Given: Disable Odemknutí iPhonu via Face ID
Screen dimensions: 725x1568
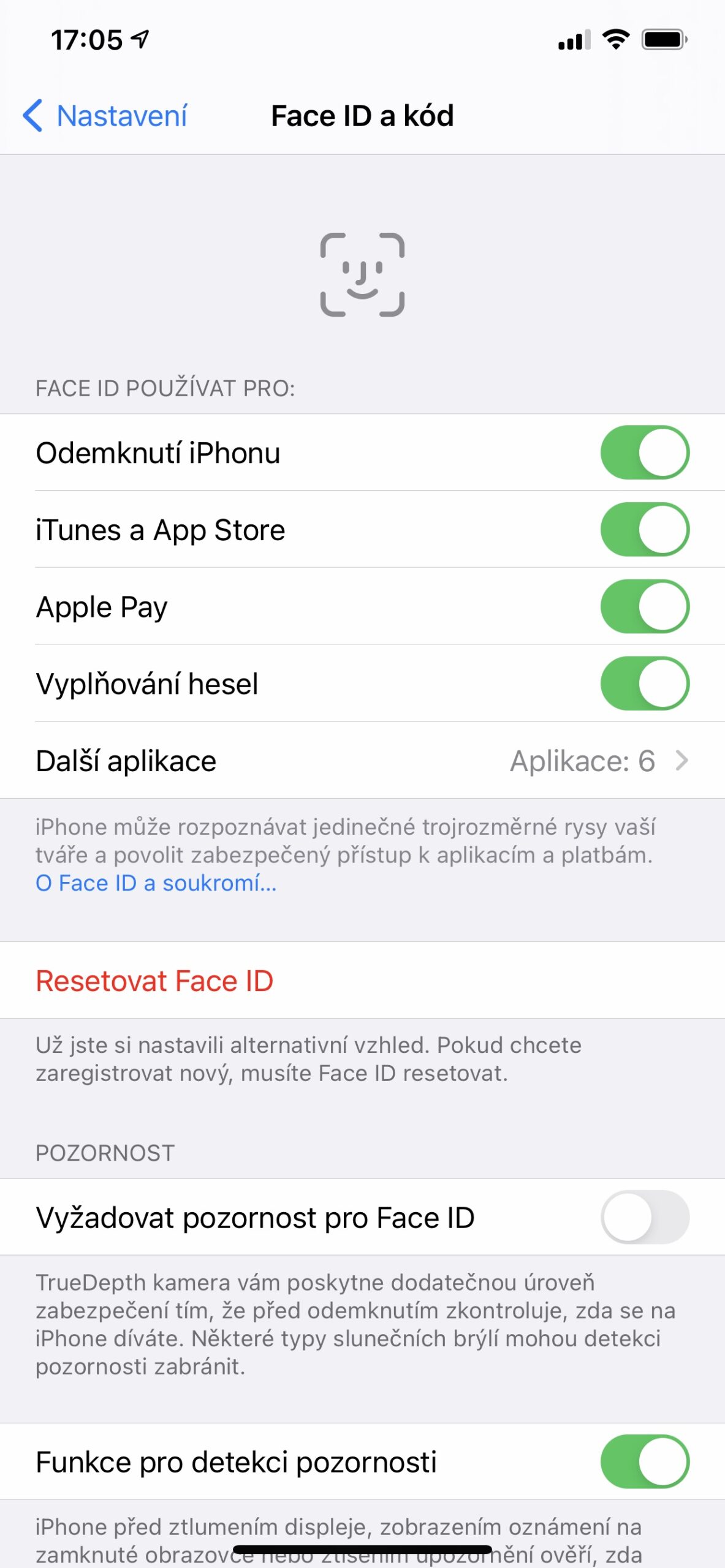Looking at the screenshot, I should pyautogui.click(x=645, y=452).
